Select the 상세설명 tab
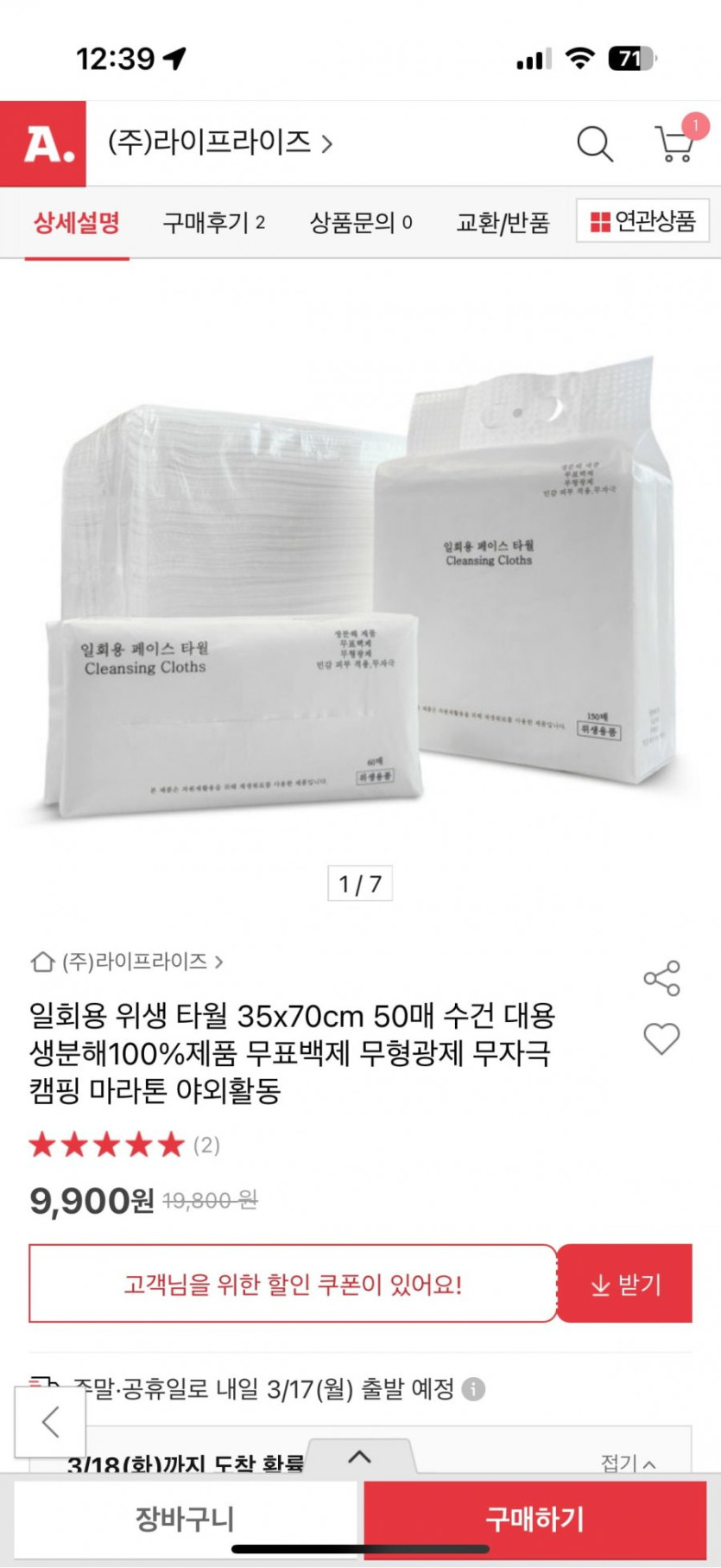Screen dimensions: 721x1568 click(x=76, y=223)
